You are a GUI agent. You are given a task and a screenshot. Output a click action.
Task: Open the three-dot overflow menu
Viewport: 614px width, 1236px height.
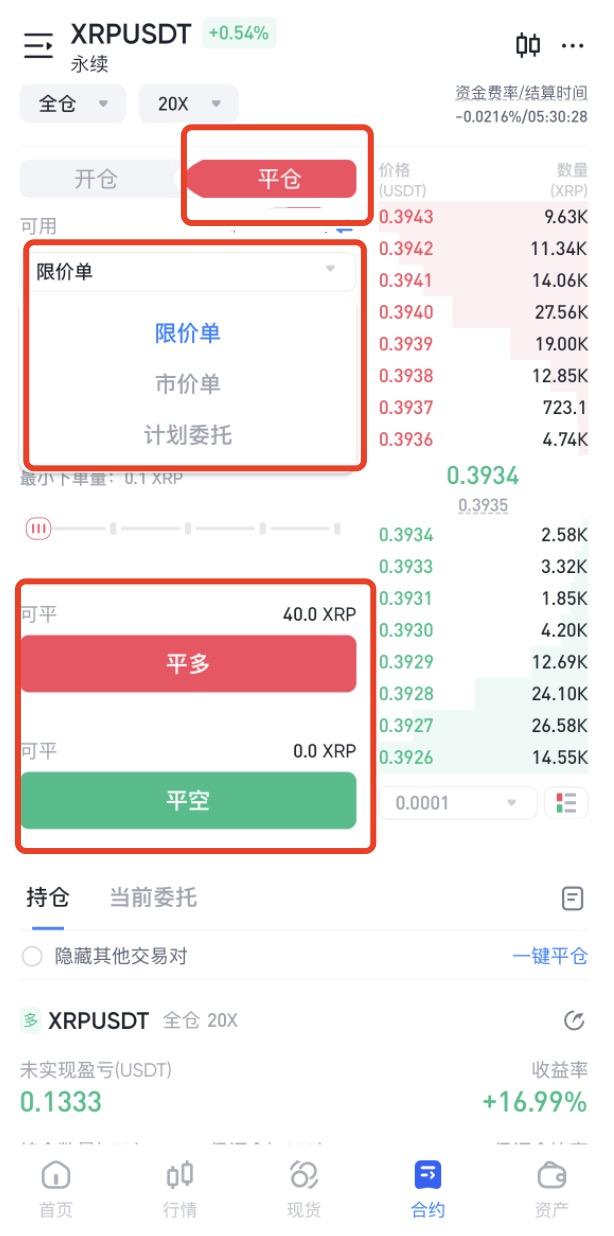click(x=572, y=46)
